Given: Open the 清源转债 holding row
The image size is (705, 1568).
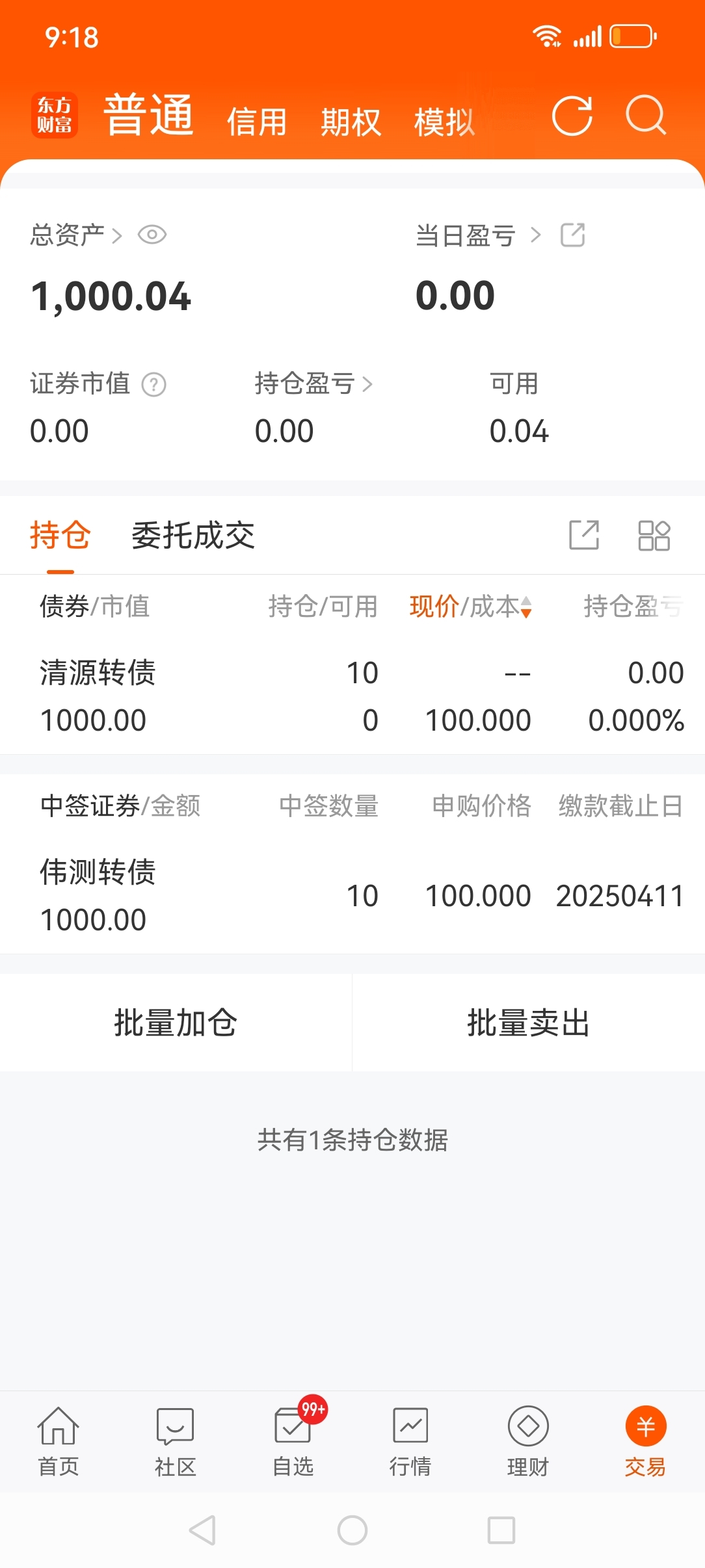Looking at the screenshot, I should click(x=352, y=696).
